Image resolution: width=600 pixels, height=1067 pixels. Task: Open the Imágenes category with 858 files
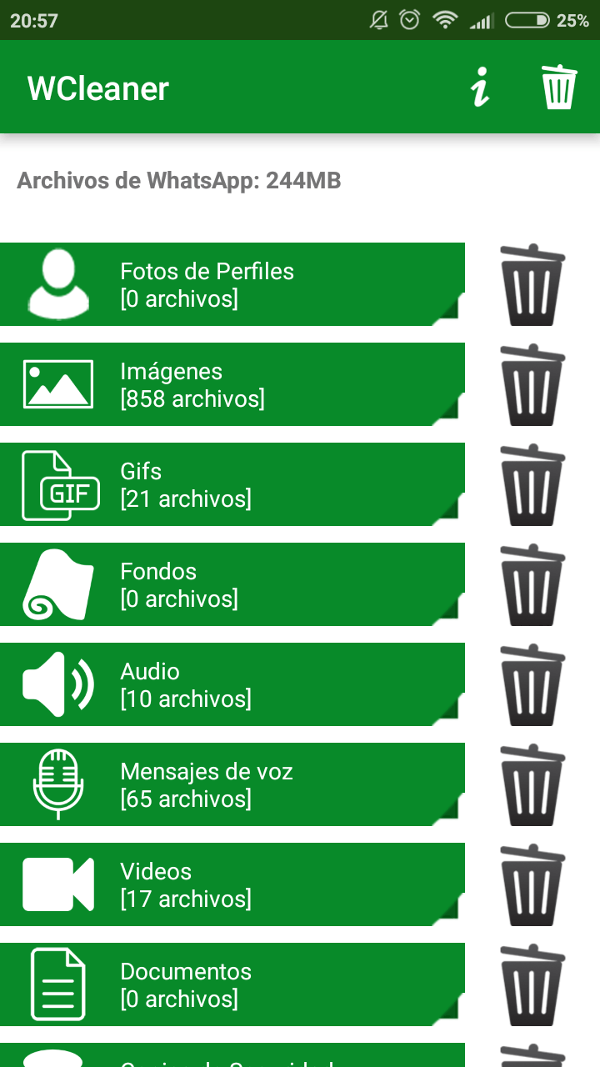[232, 384]
